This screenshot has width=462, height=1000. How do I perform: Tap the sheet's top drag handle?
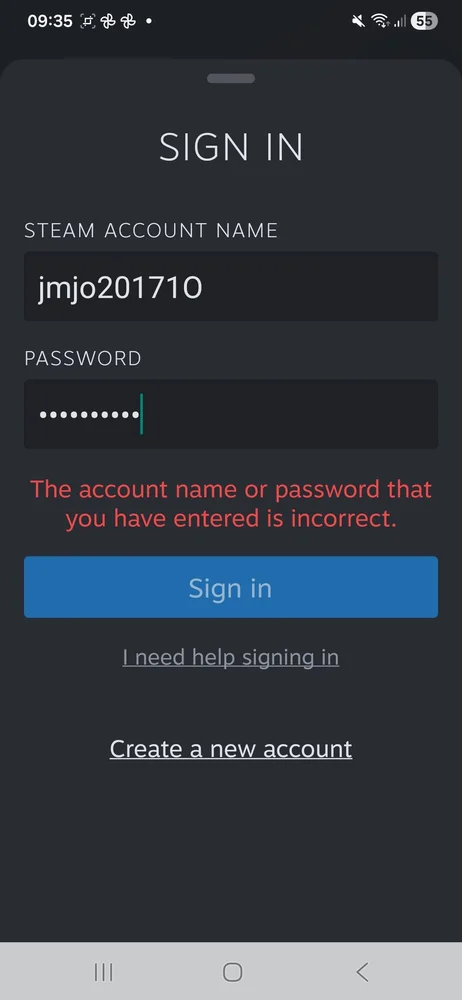[231, 78]
